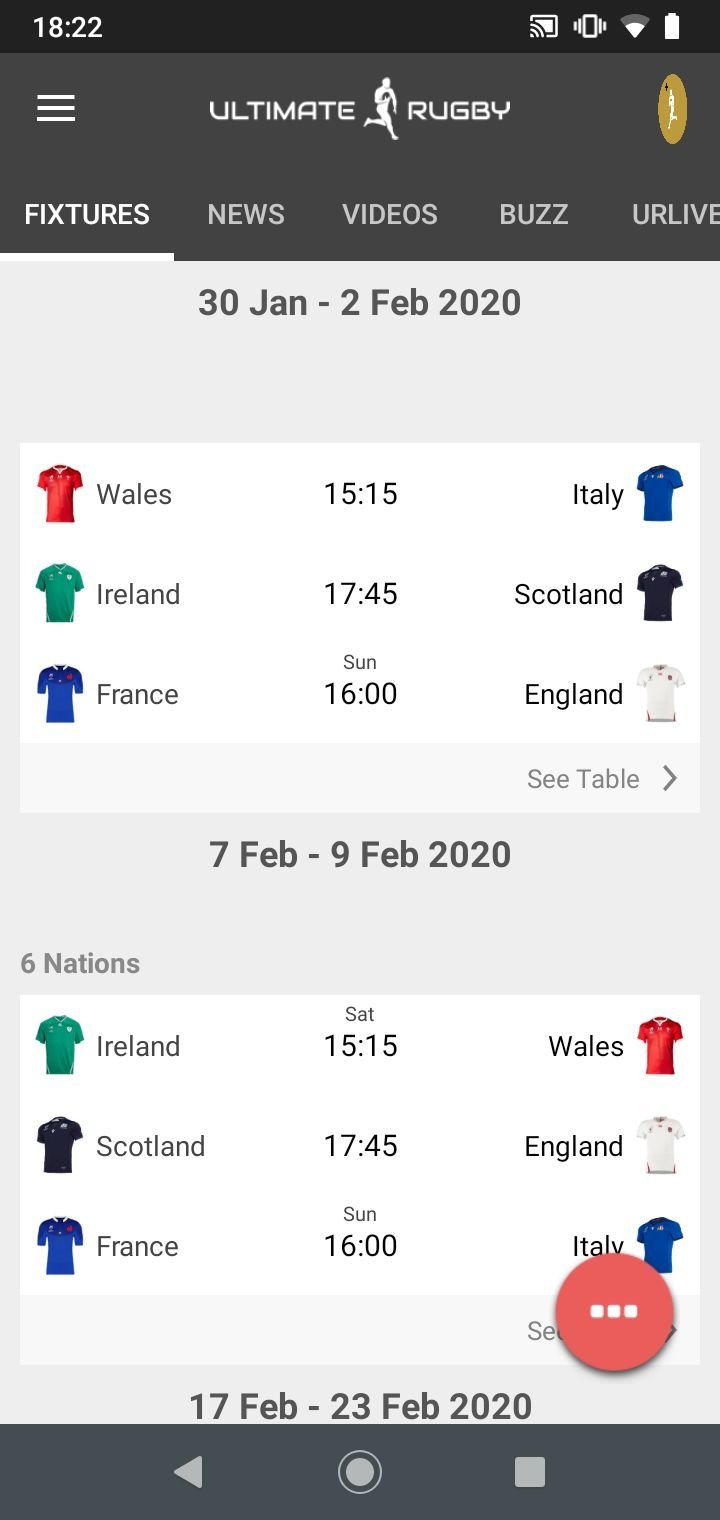Switch to the Buzz tab
This screenshot has height=1520, width=720.
(534, 214)
